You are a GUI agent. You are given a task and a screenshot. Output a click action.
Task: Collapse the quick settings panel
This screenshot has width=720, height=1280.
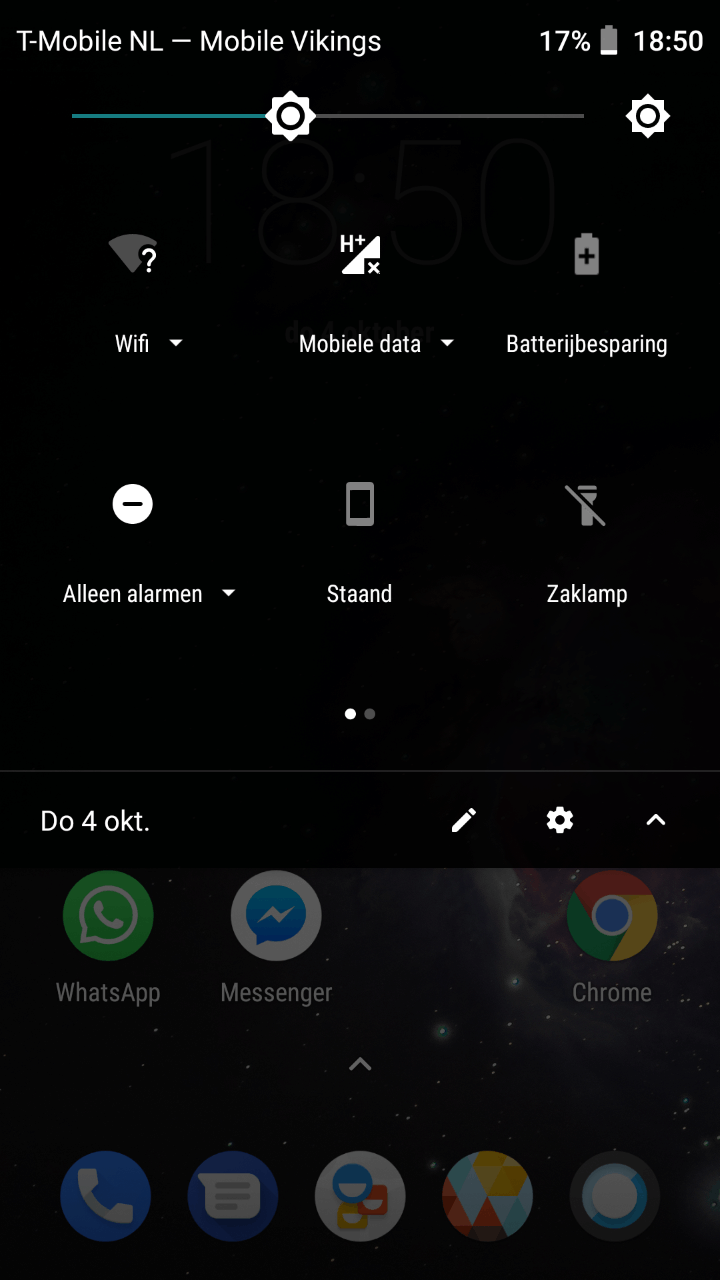tap(655, 821)
